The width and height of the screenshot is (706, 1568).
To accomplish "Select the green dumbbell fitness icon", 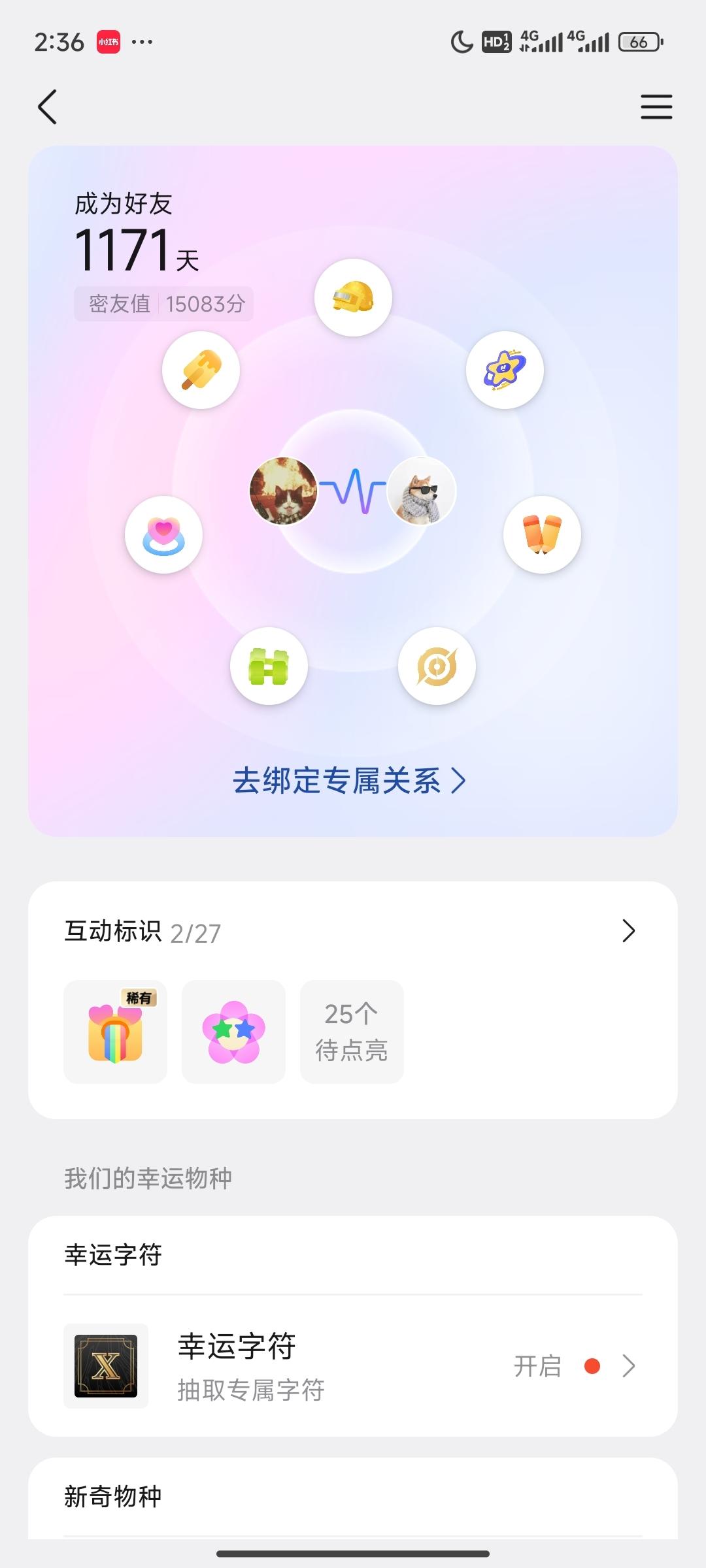I will pyautogui.click(x=269, y=665).
